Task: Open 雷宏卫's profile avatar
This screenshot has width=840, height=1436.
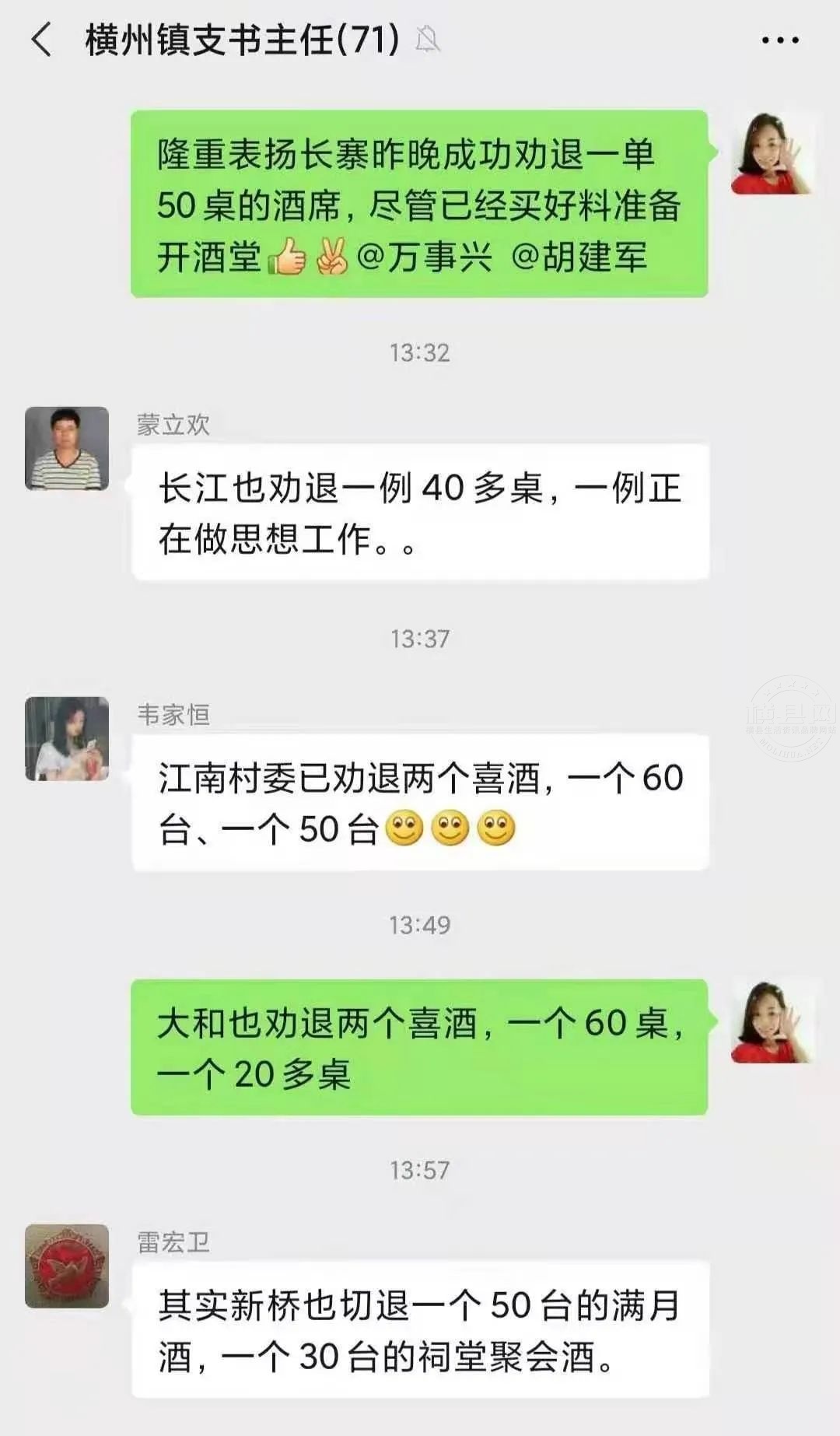Action: coord(67,1266)
